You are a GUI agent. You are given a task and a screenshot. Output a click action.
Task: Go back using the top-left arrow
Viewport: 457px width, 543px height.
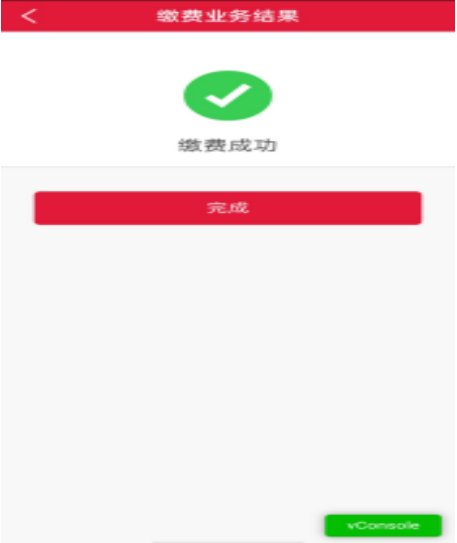click(28, 16)
